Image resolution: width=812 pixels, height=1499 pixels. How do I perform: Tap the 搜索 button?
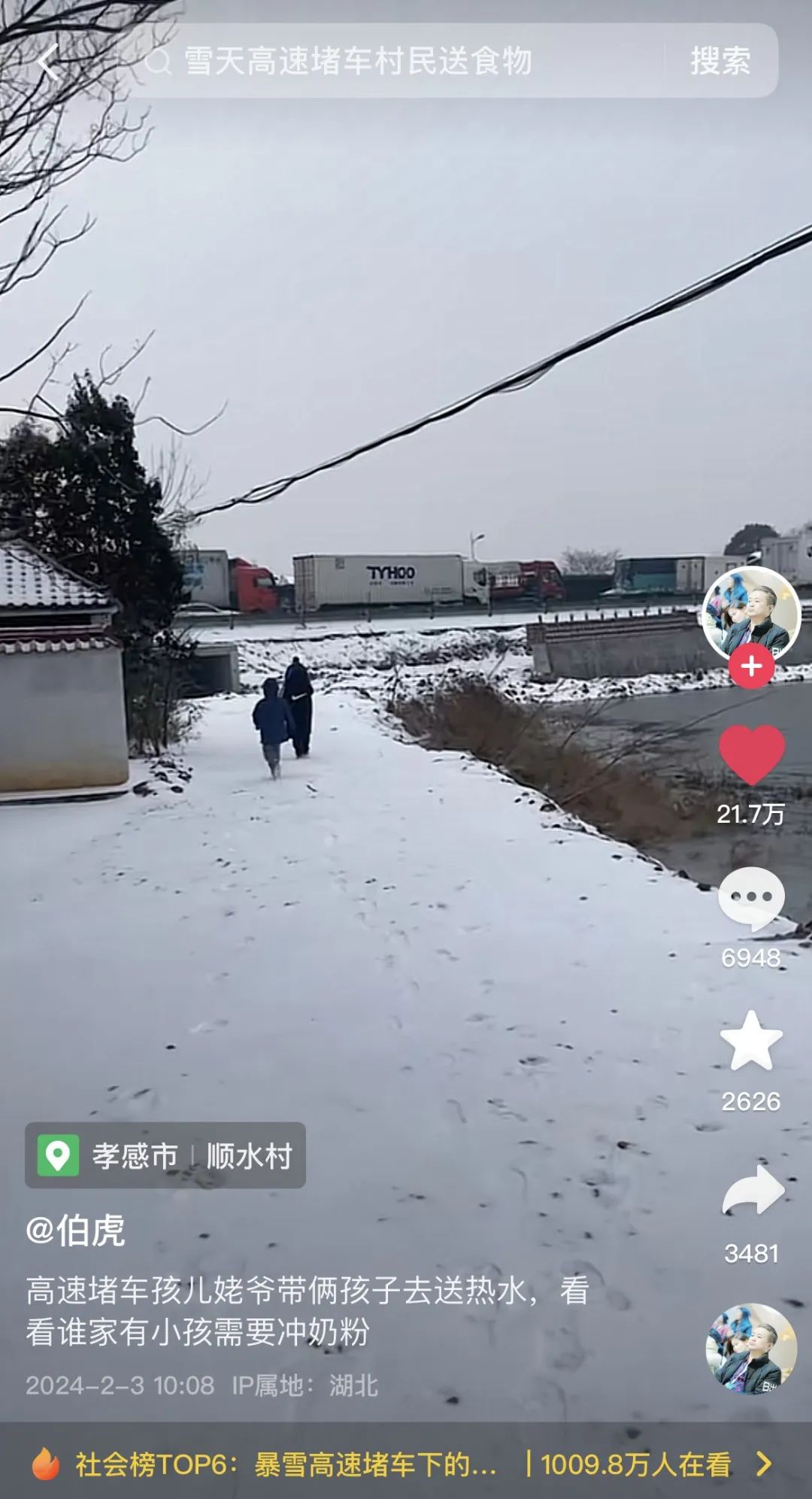(x=720, y=62)
